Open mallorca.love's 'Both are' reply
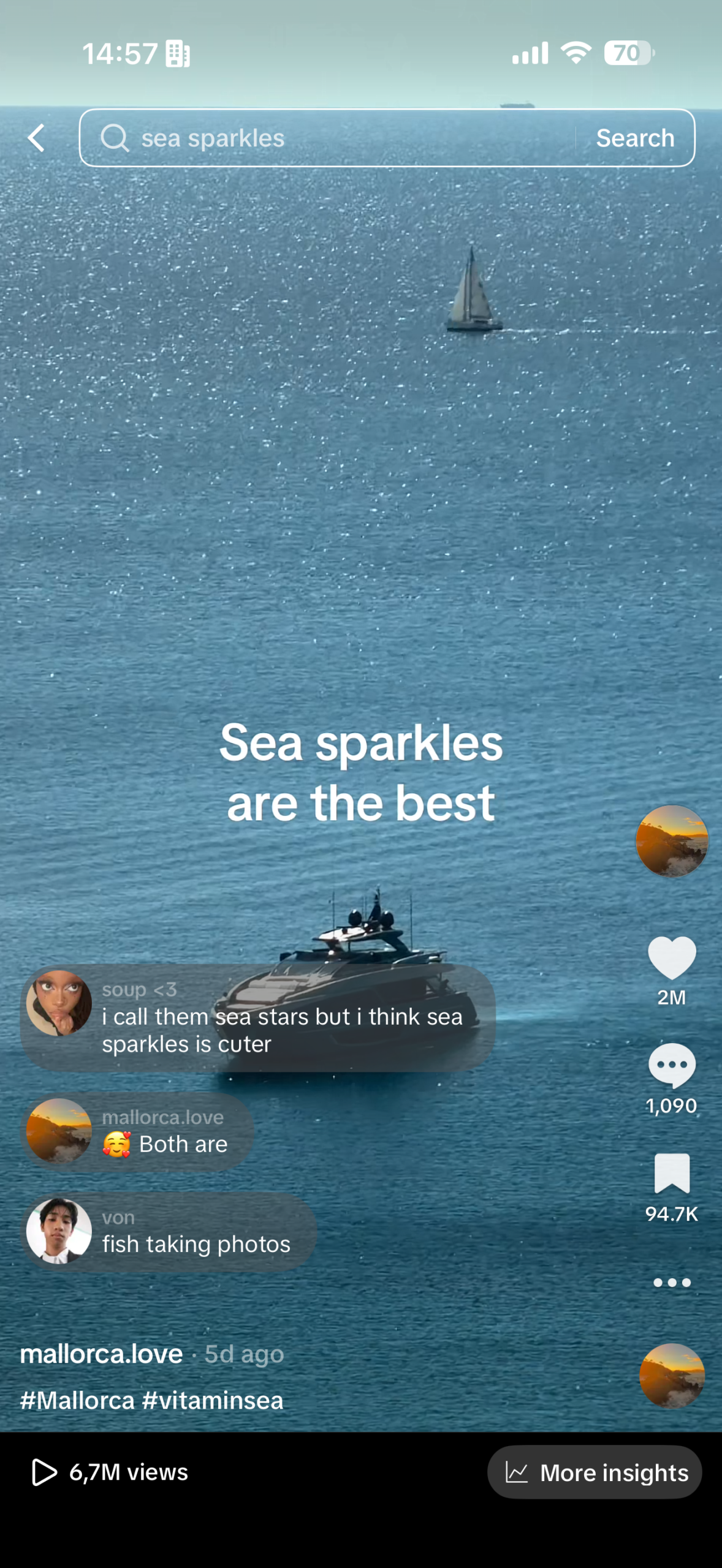Viewport: 722px width, 1568px height. [x=138, y=1132]
